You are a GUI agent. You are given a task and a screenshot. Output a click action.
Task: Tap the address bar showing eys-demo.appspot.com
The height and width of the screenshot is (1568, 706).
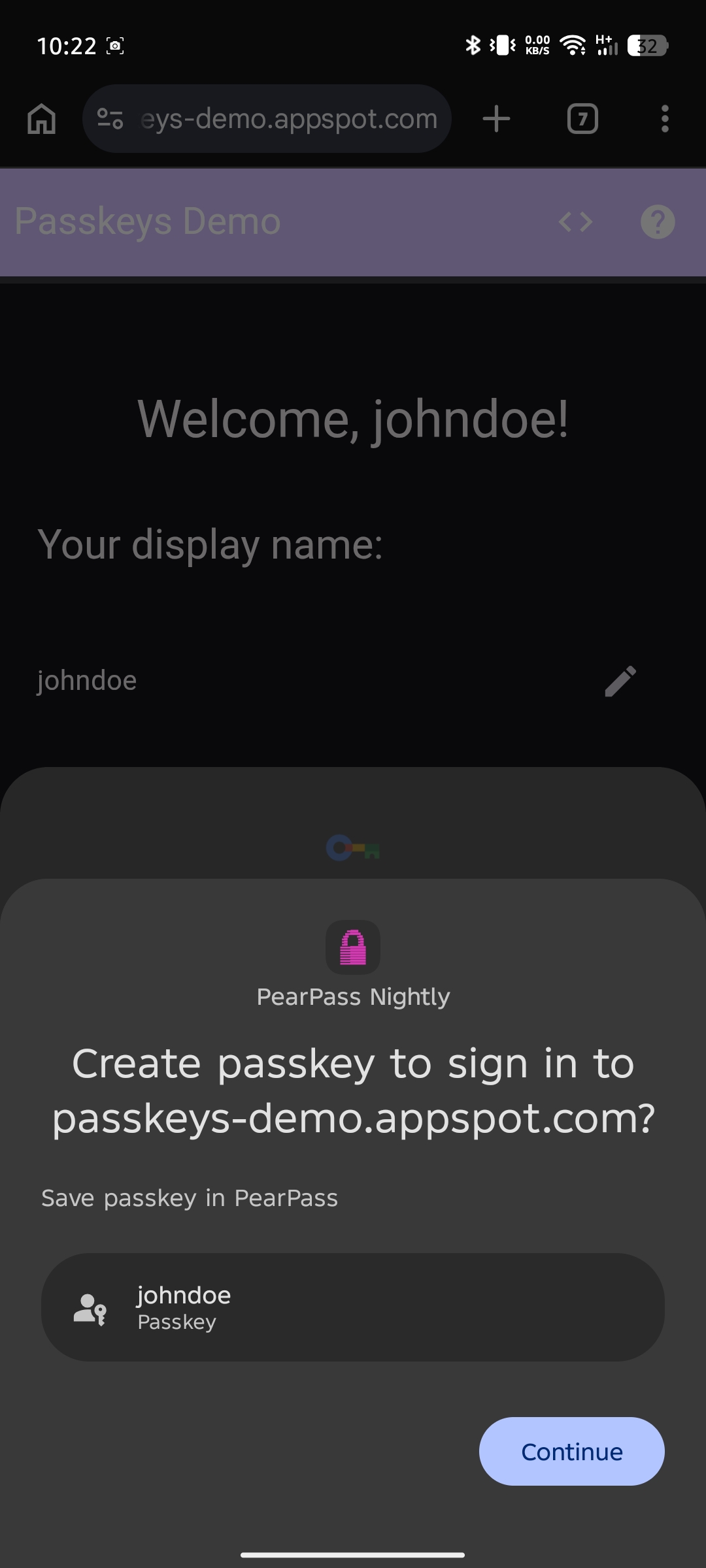(288, 118)
